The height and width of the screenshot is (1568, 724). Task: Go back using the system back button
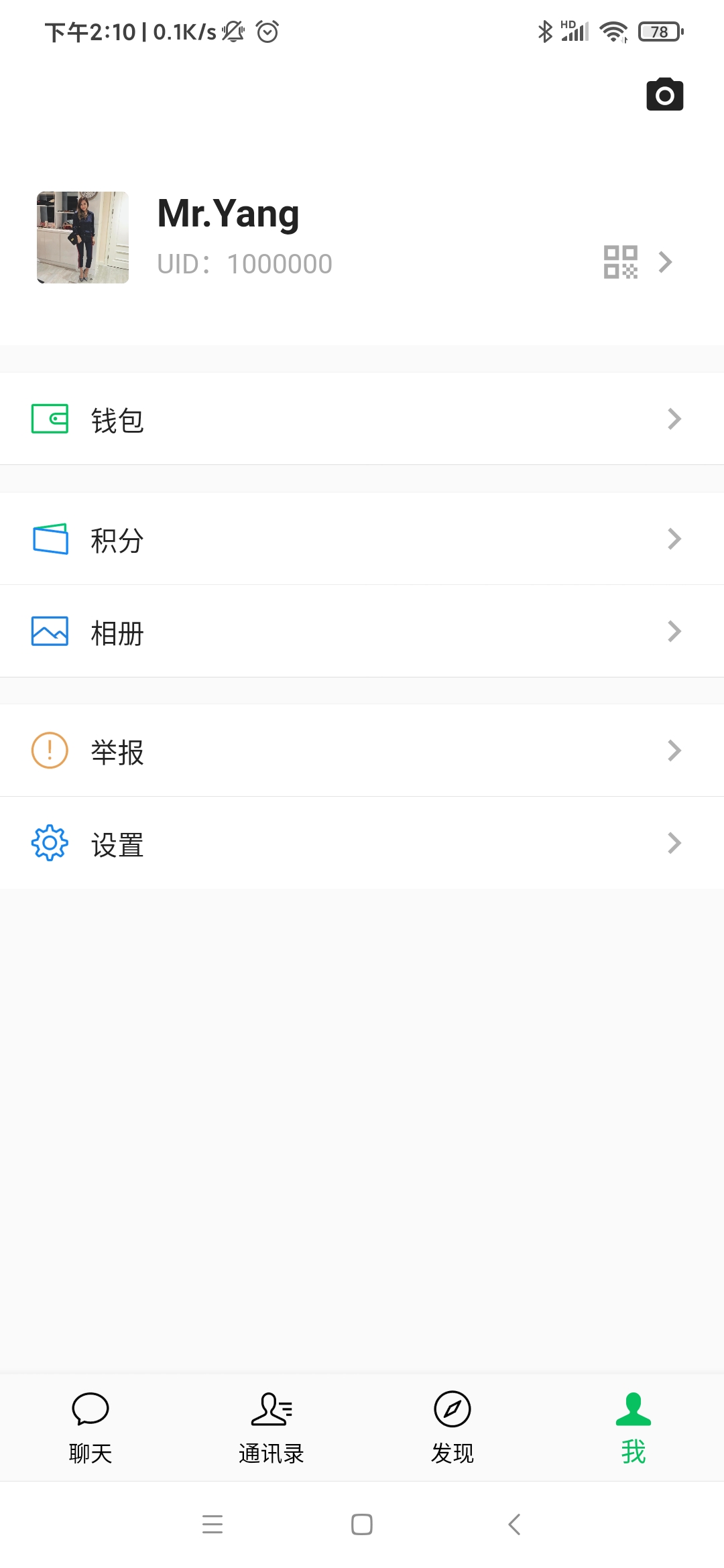tap(514, 1524)
